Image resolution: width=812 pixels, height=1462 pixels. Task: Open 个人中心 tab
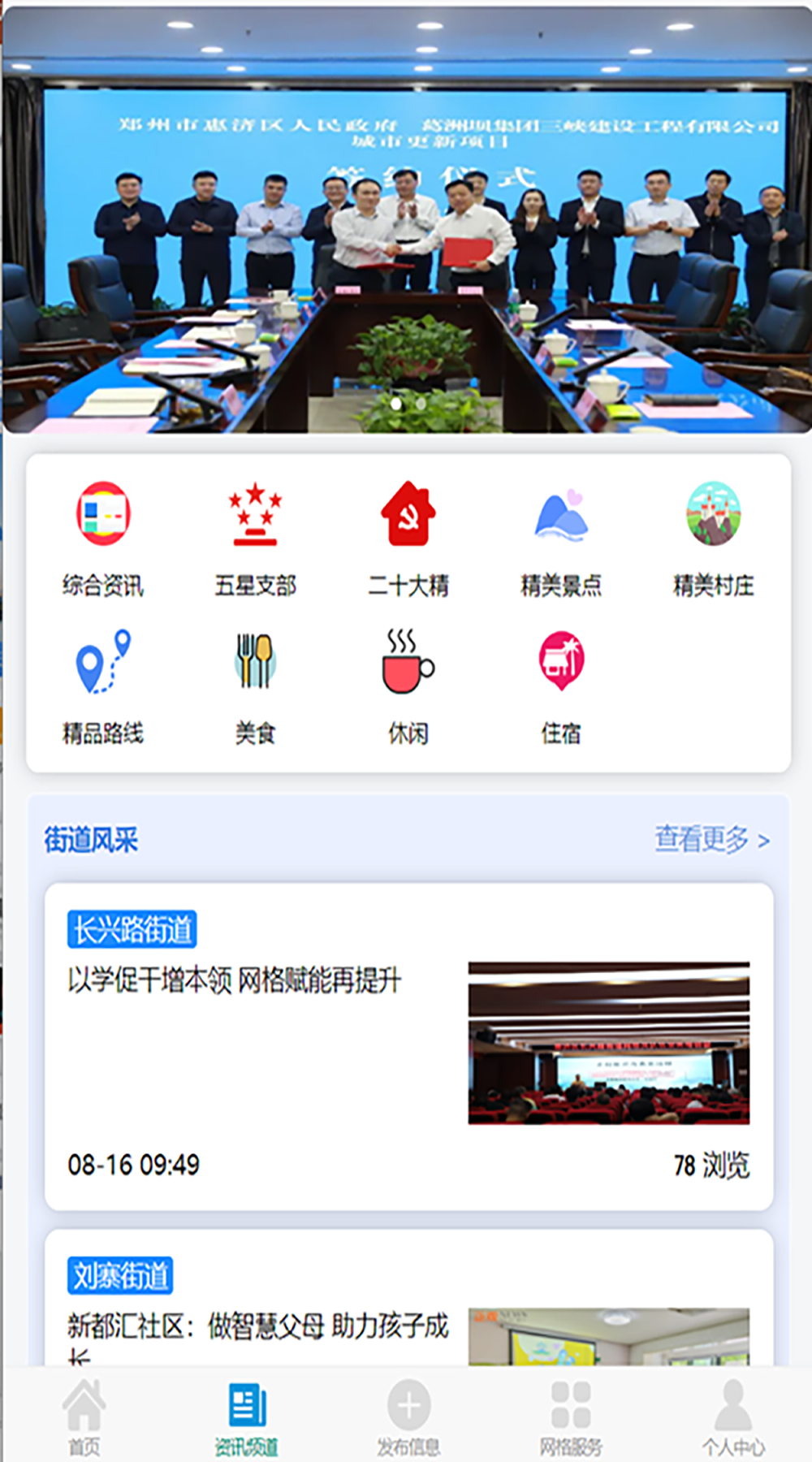[733, 1417]
